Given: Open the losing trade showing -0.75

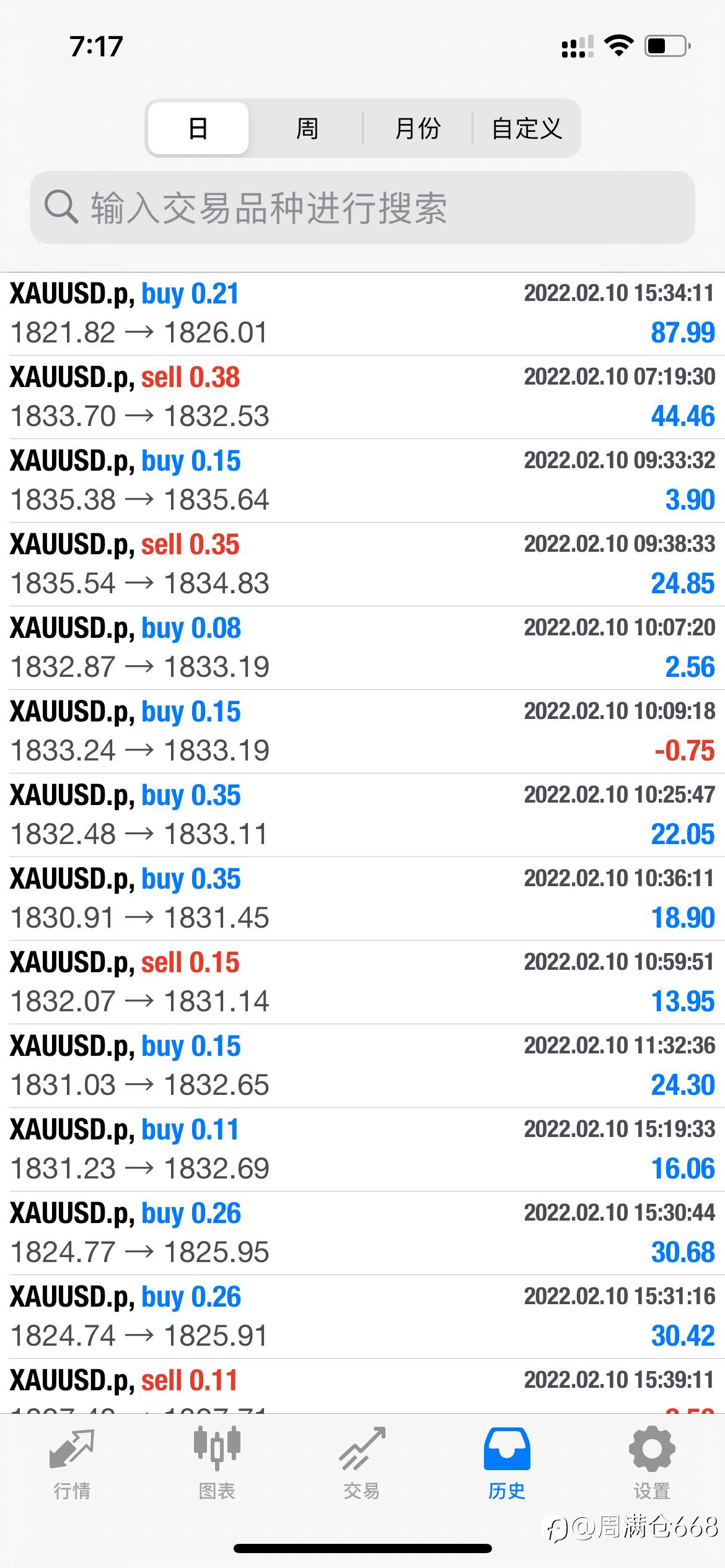Looking at the screenshot, I should [x=362, y=731].
